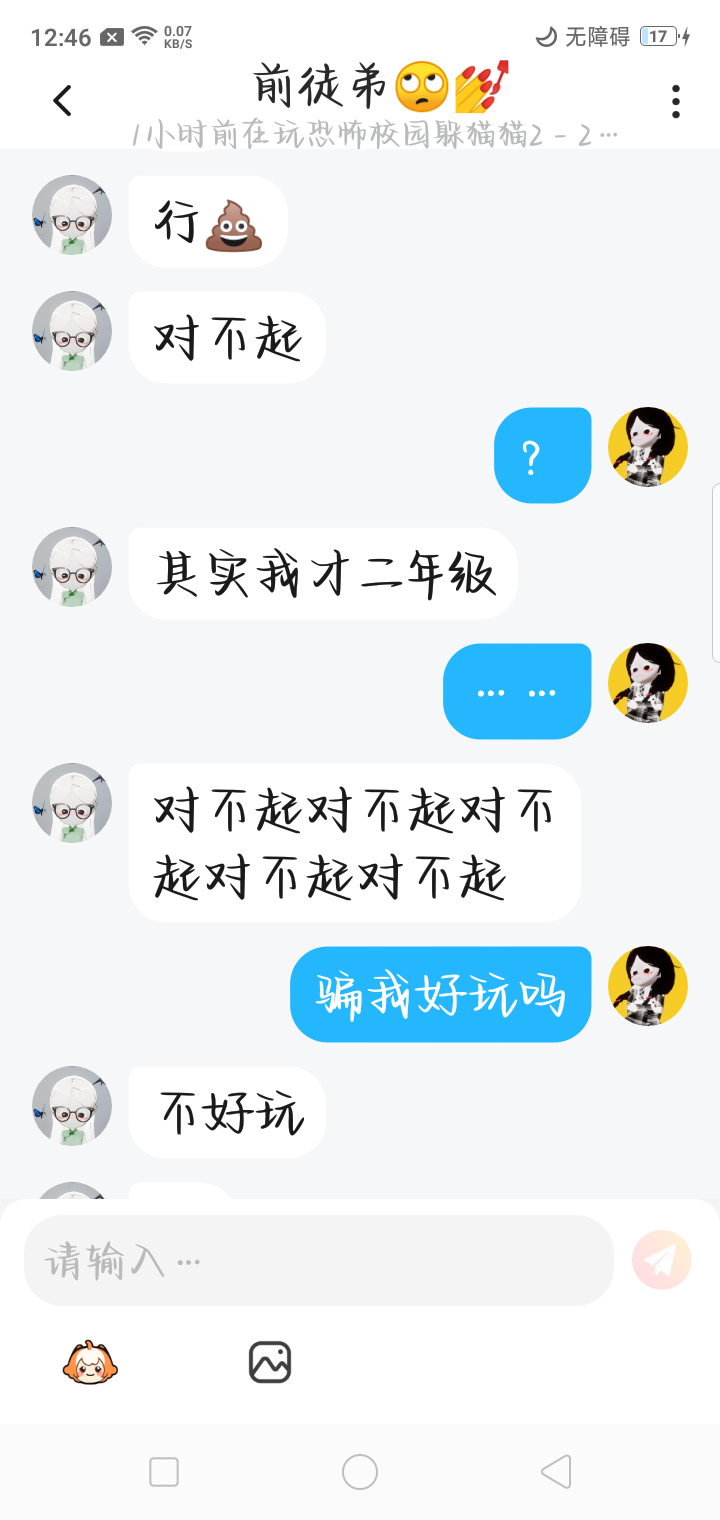Viewport: 720px width, 1520px height.
Task: Send the message with the paper plane
Action: tap(661, 1259)
